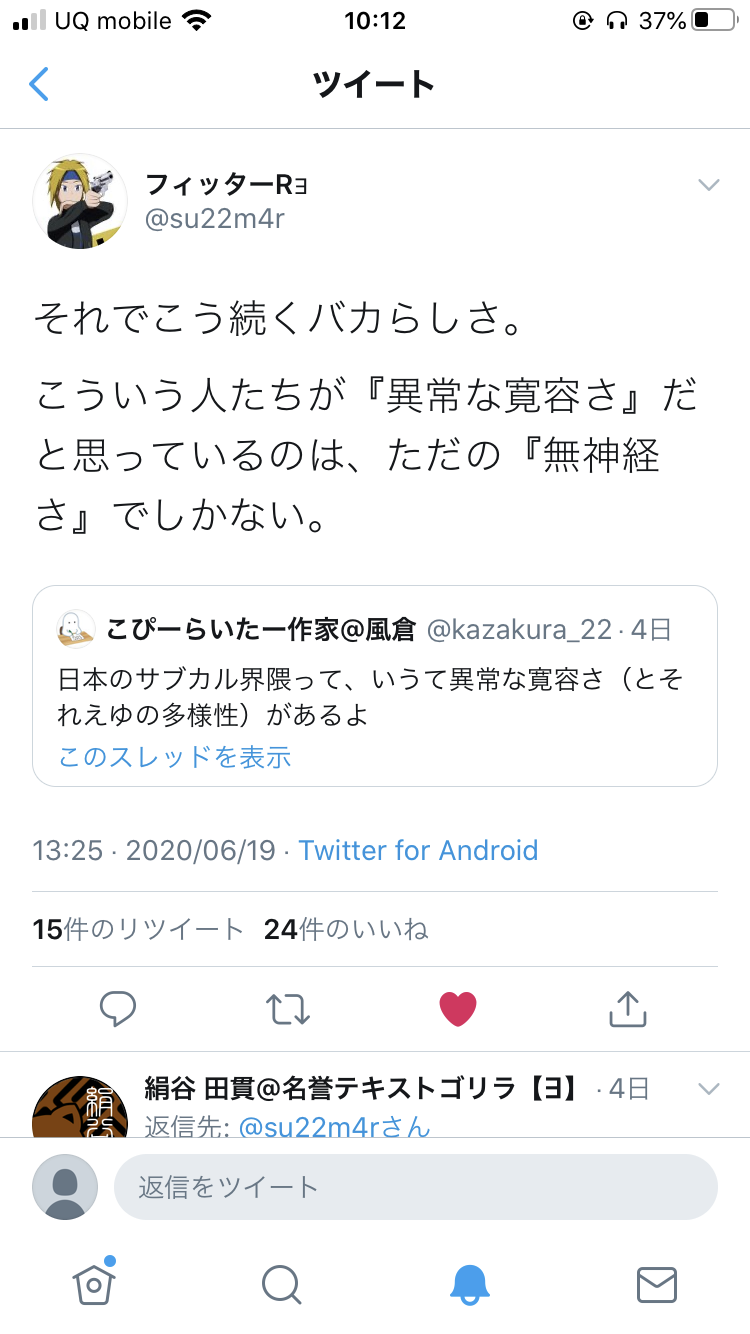The width and height of the screenshot is (750, 1334).
Task: View the 15件のリツイート list
Action: 138,929
